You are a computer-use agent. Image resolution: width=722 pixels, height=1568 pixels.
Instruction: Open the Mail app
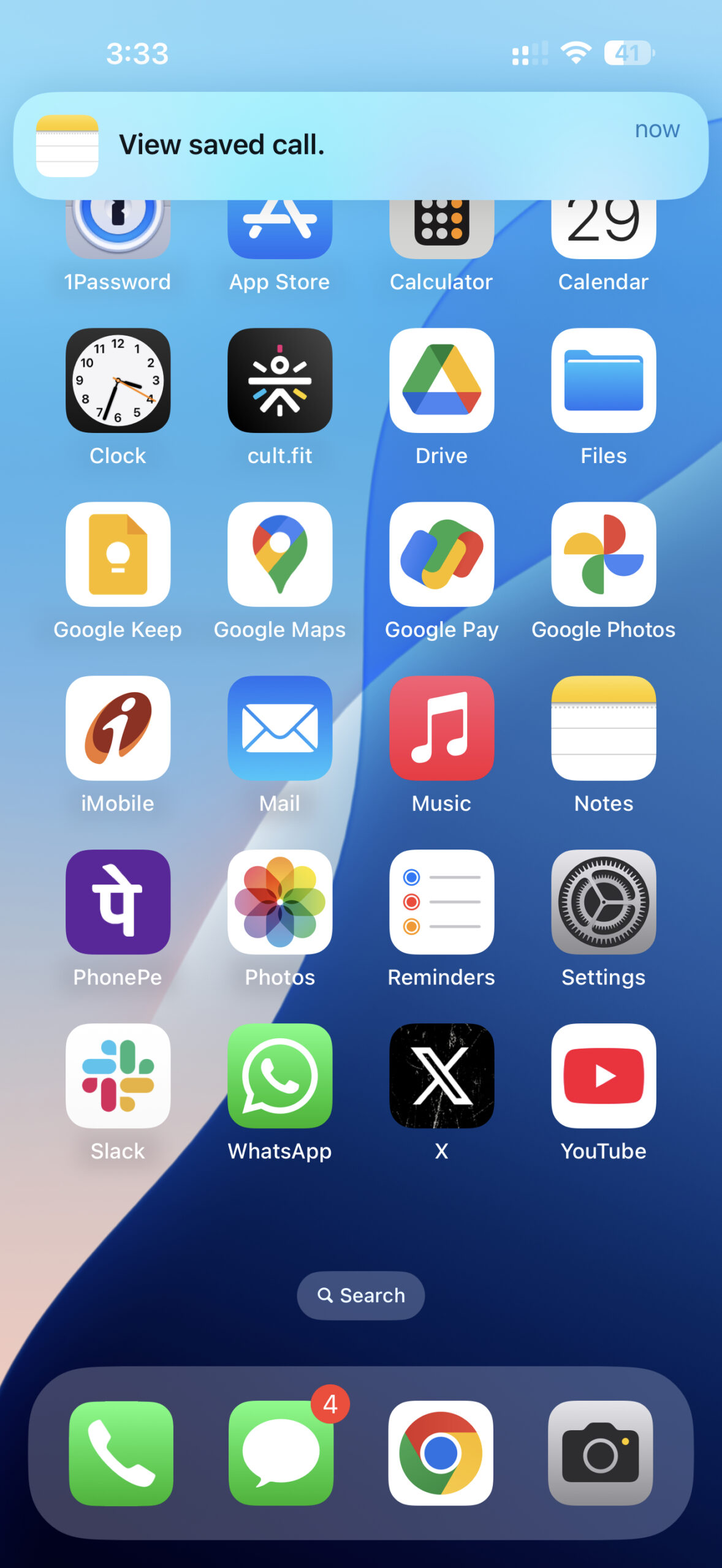(279, 728)
